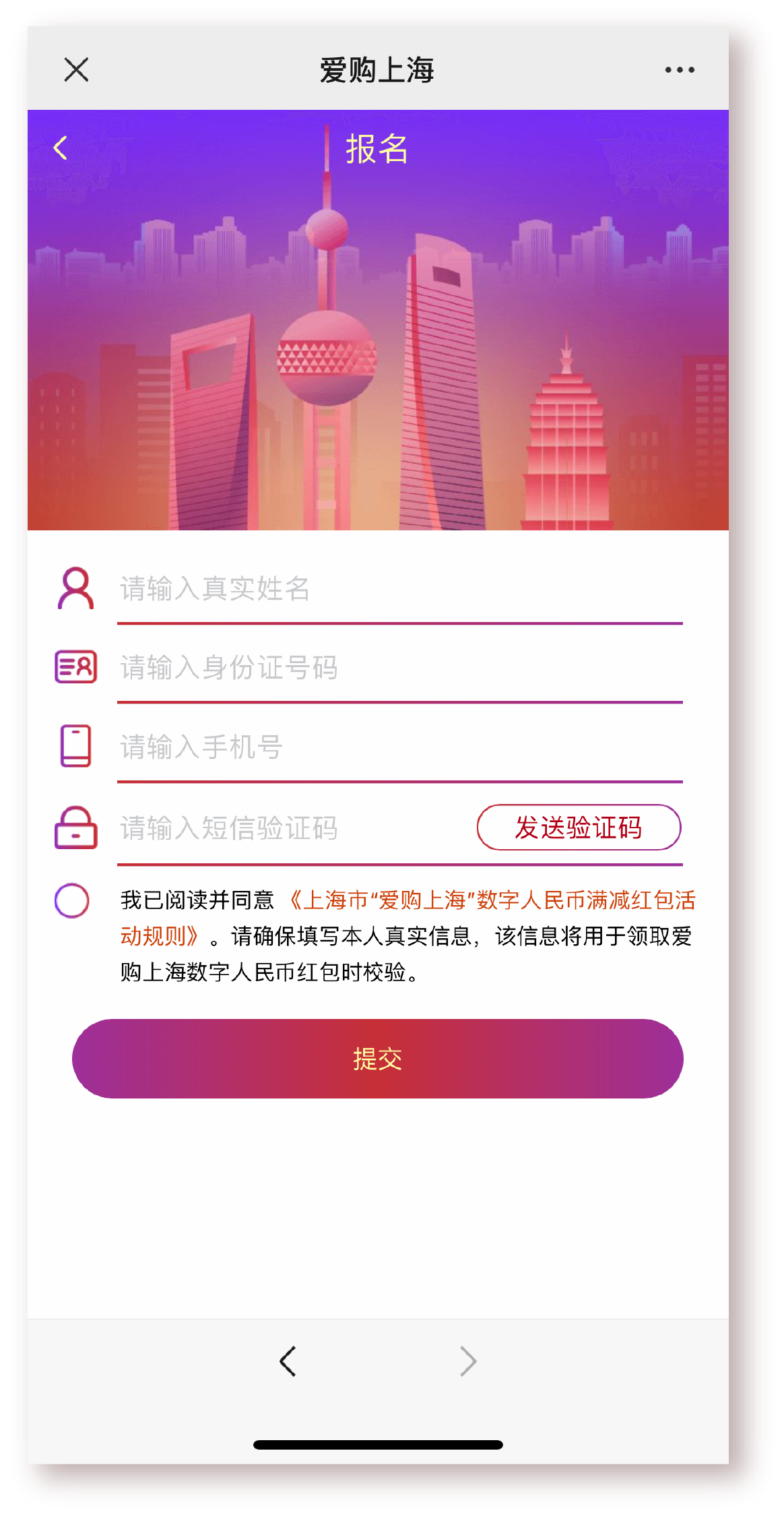784x1517 pixels.
Task: Open the 数字人民币满减红包活动规则 link
Action: coord(492,900)
